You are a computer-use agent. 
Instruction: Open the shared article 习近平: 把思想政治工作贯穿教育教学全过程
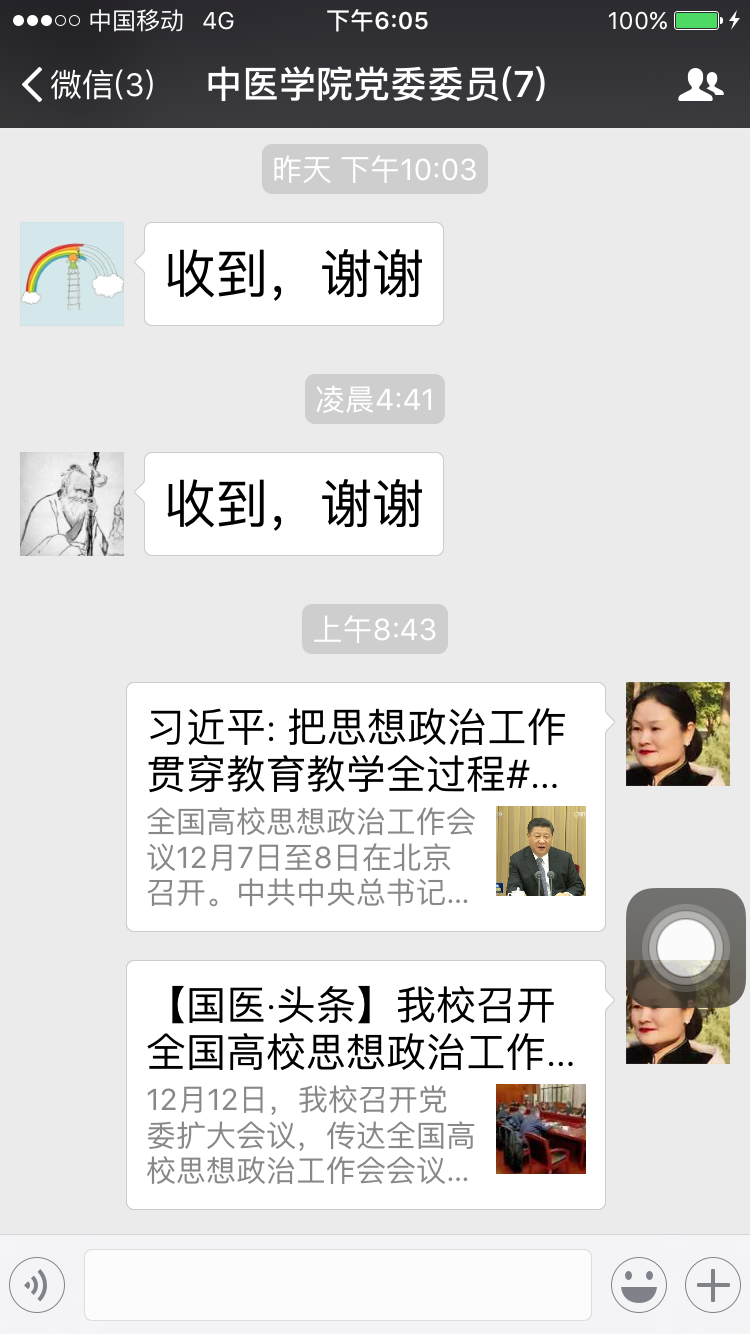point(365,806)
